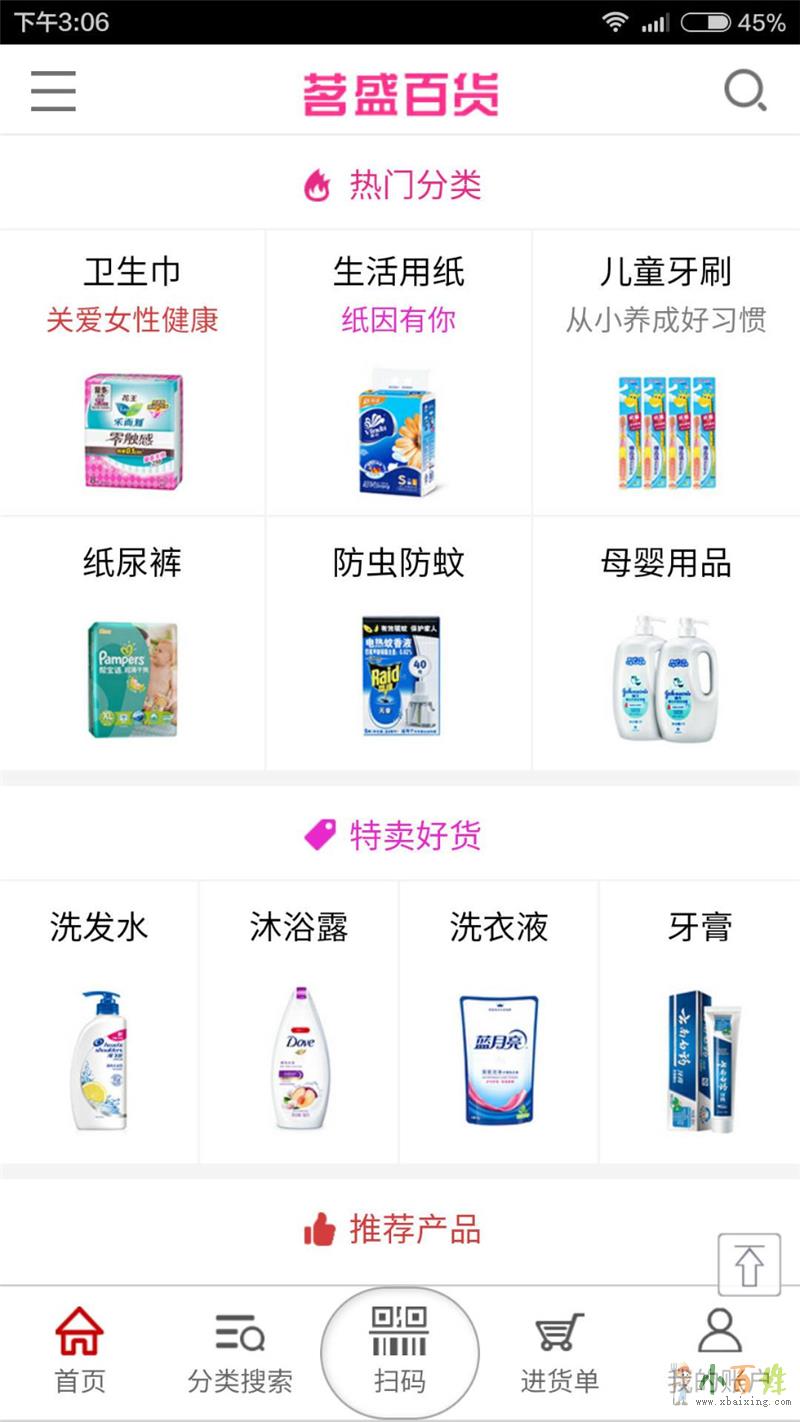This screenshot has width=800, height=1422.
Task: Browse 洗发水 special offers
Action: click(99, 1022)
